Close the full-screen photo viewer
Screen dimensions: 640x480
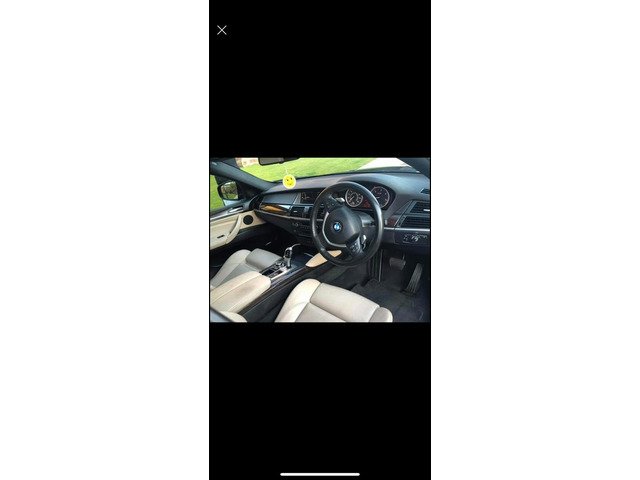222,30
